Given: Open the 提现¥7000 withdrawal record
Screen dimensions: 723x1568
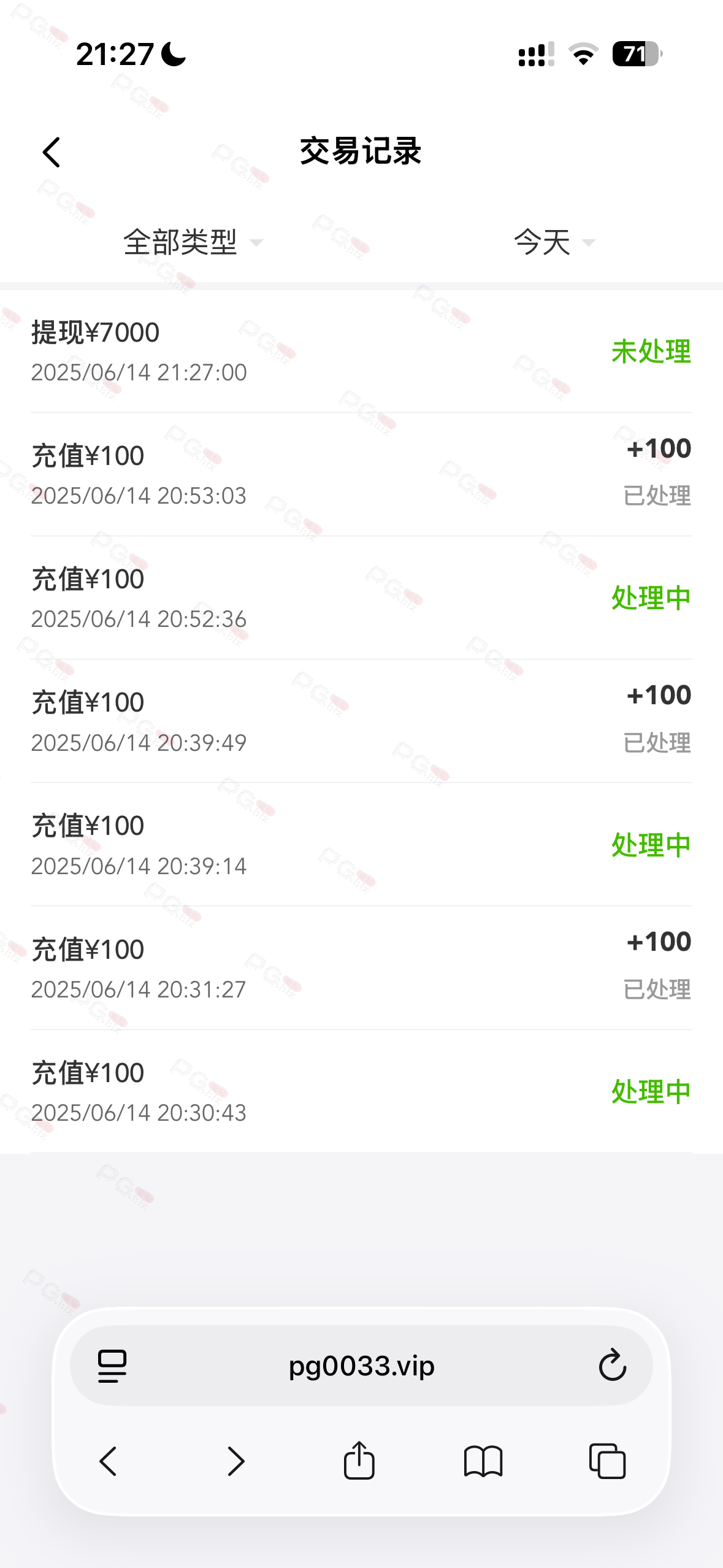Looking at the screenshot, I should 361,352.
